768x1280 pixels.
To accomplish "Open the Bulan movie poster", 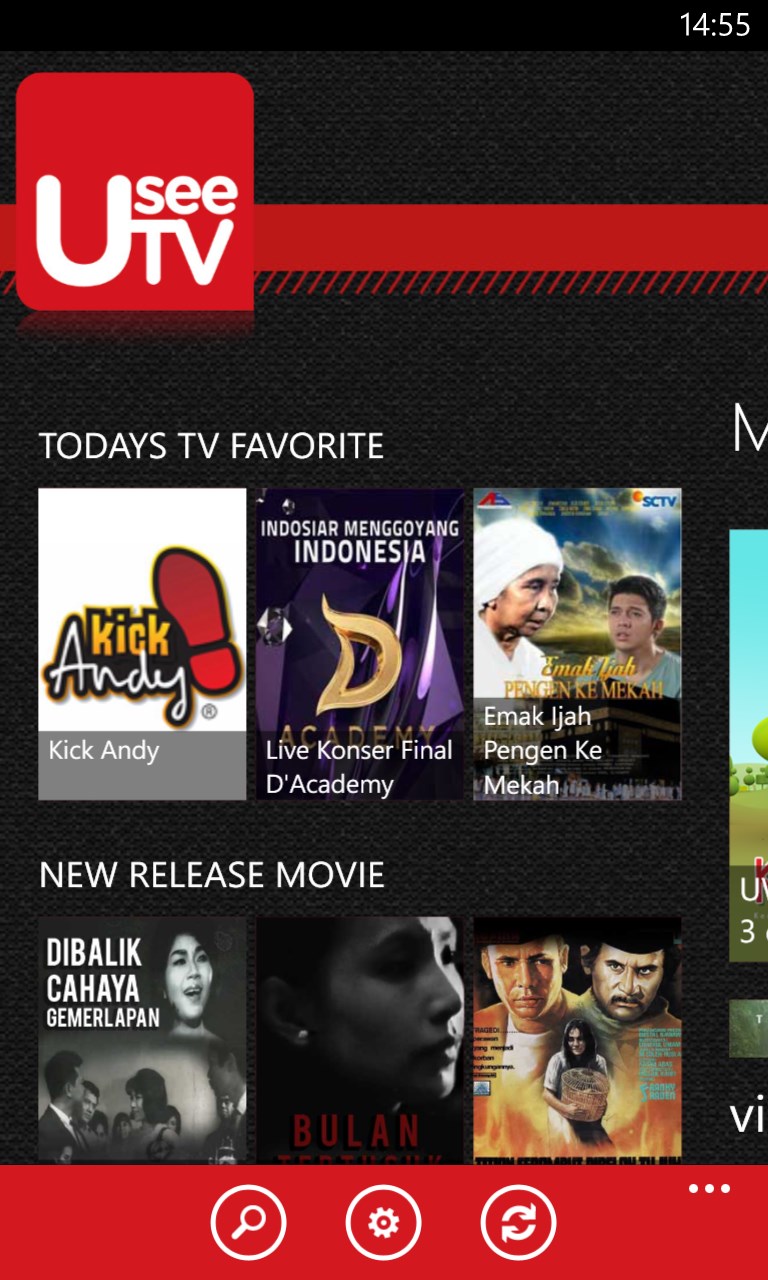I will coord(360,1040).
